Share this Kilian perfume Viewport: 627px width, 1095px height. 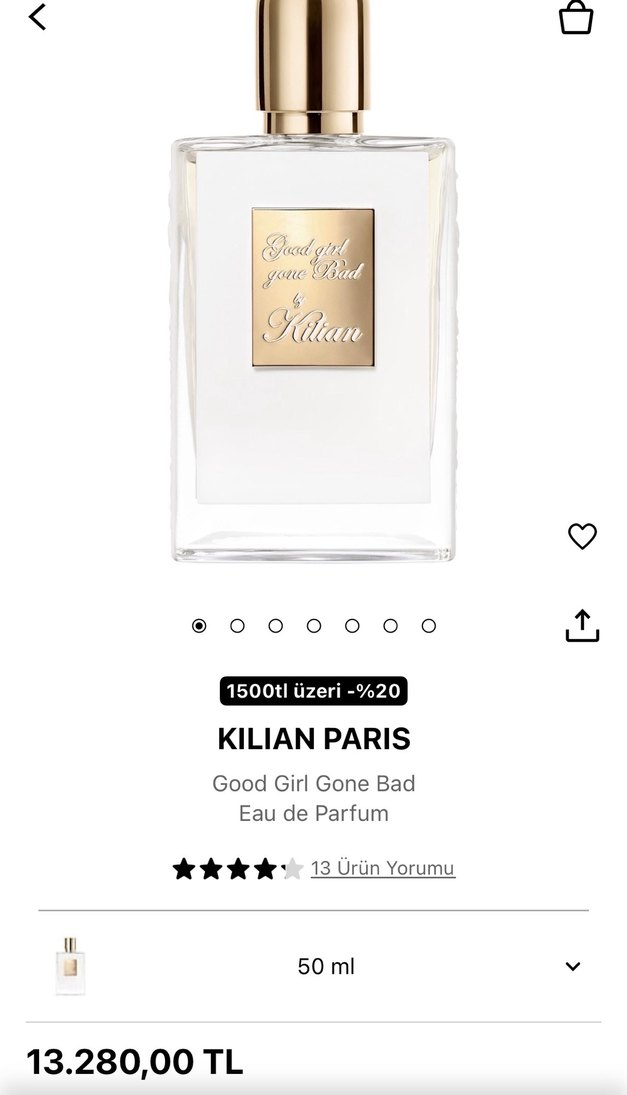582,625
